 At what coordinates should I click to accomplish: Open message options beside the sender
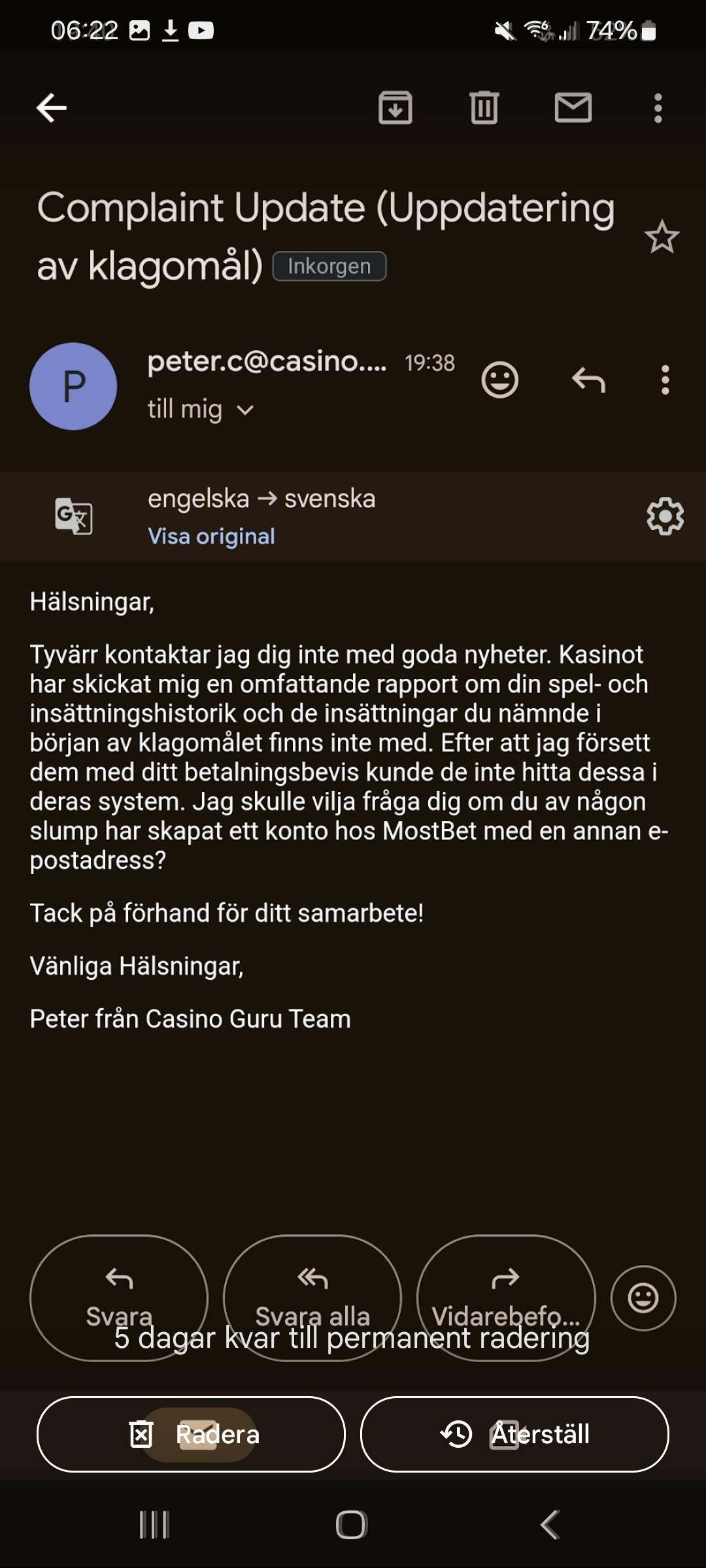click(665, 380)
